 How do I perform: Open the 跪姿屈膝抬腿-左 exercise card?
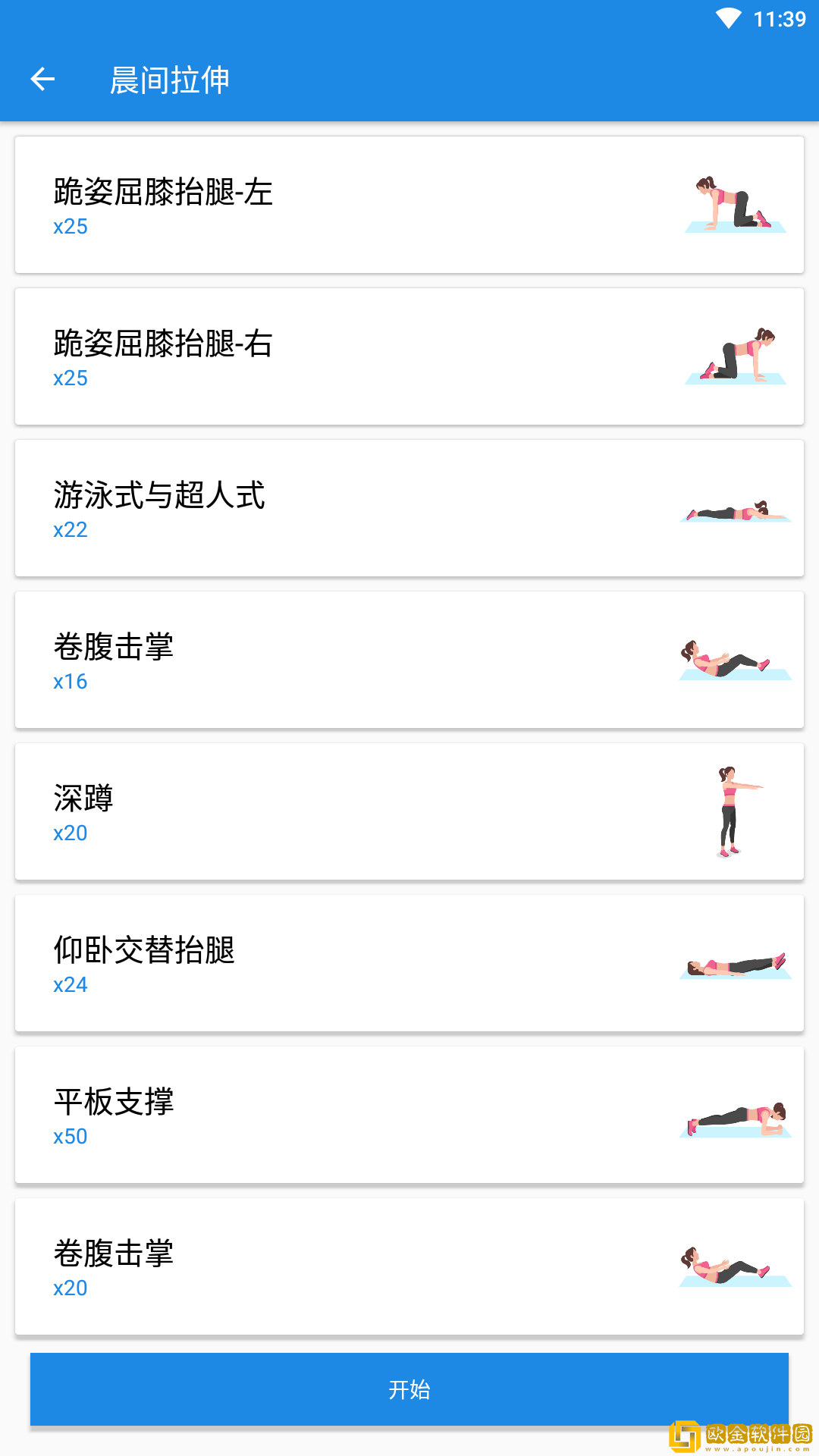[409, 205]
